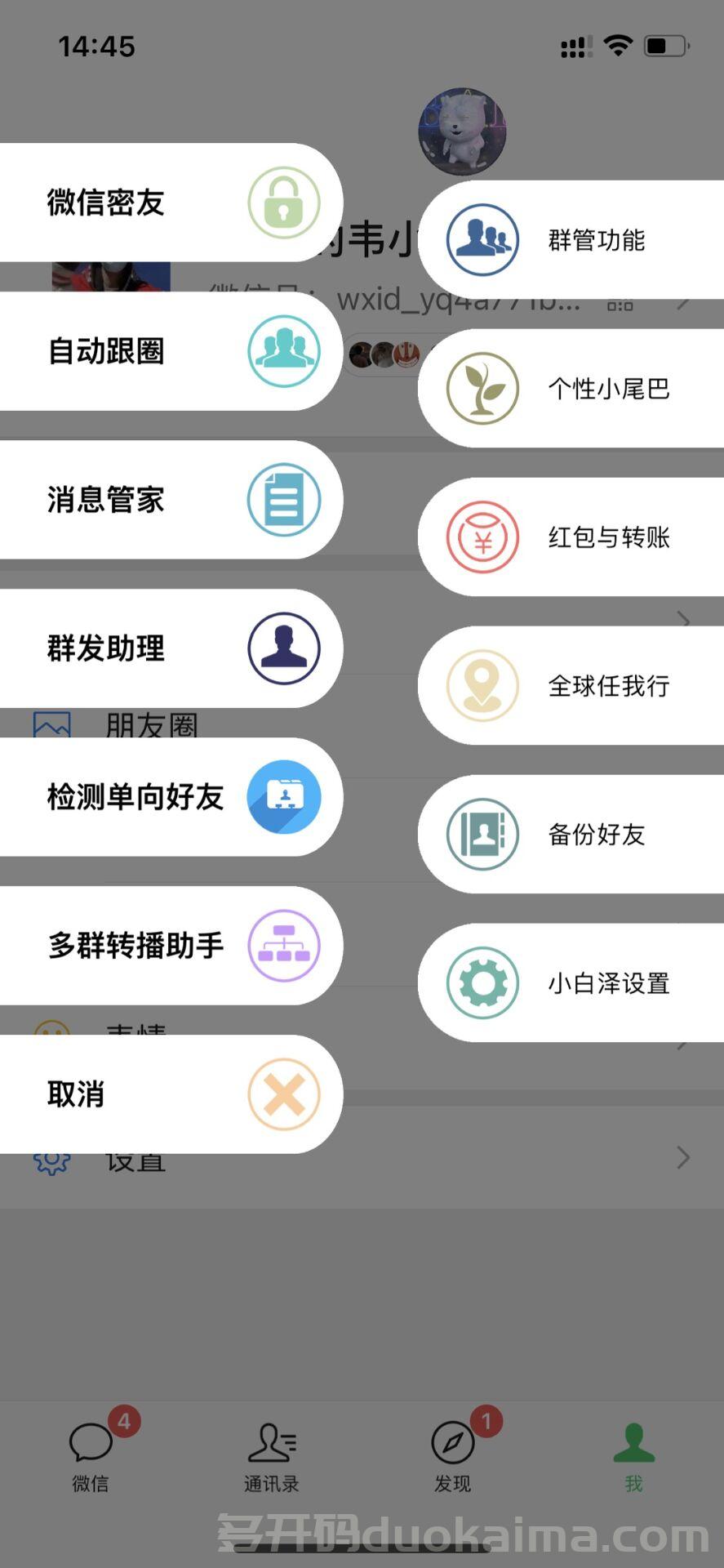Open 群管功能 via its group icon
The height and width of the screenshot is (1568, 724).
[x=482, y=239]
